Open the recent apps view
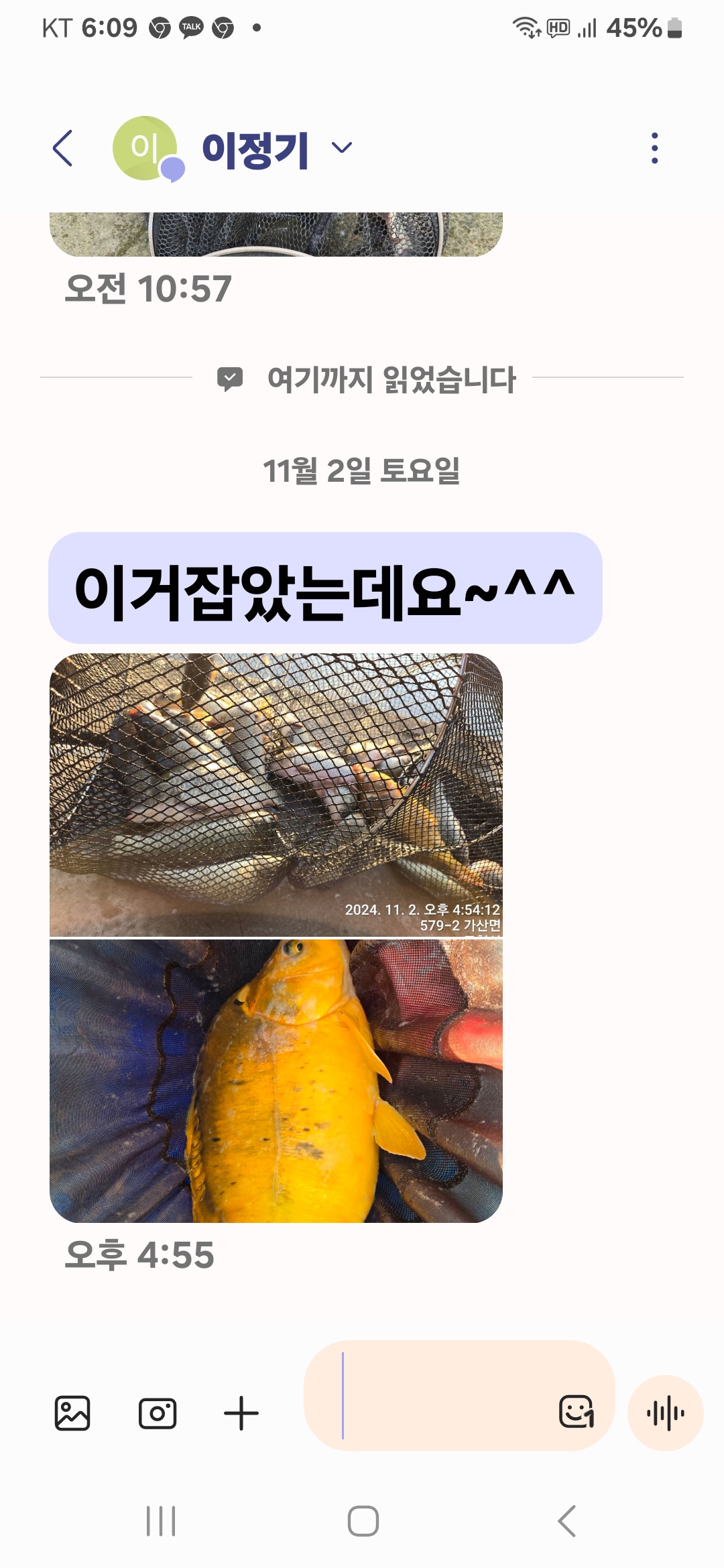The image size is (724, 1568). click(x=161, y=1520)
